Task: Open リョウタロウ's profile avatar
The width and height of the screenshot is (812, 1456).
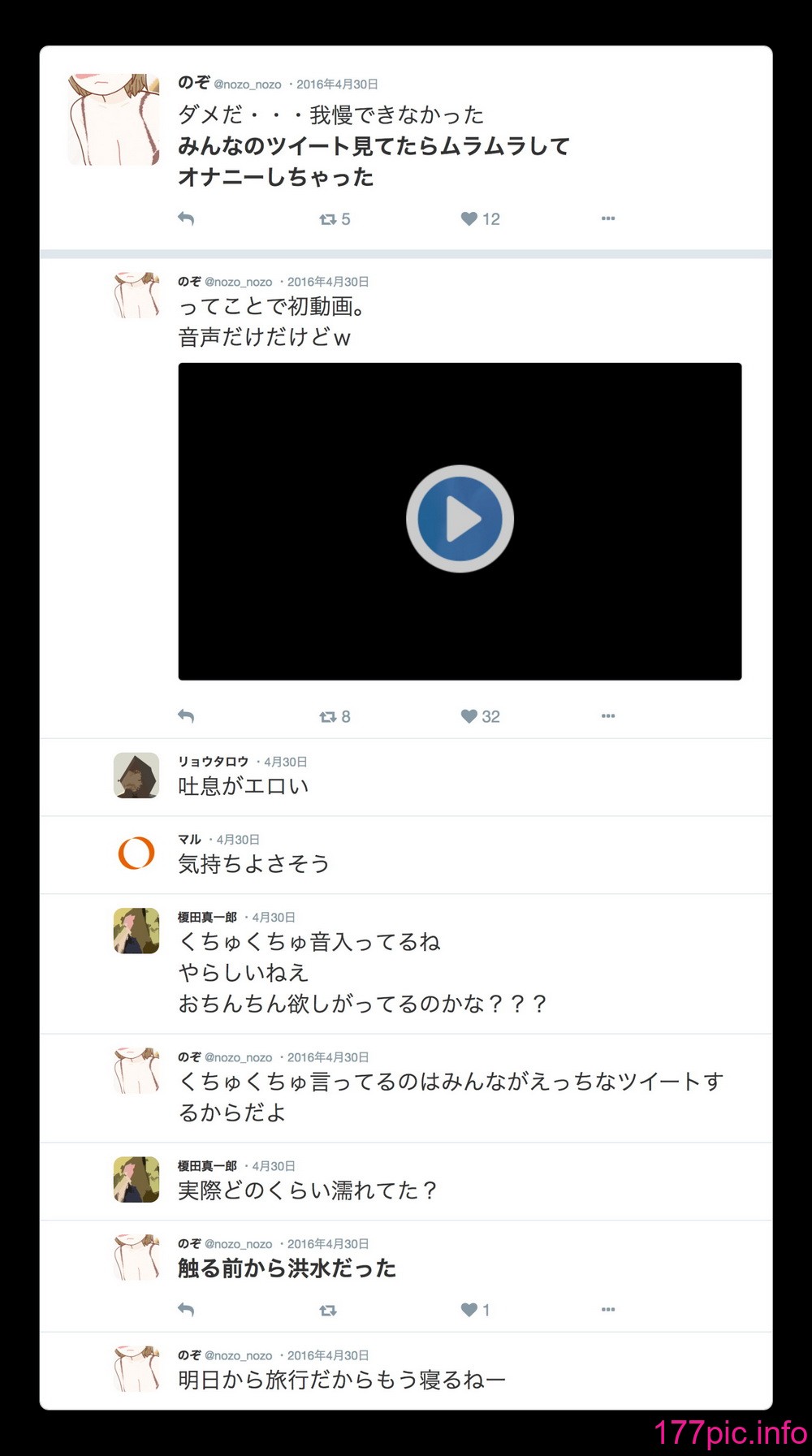Action: pos(136,776)
